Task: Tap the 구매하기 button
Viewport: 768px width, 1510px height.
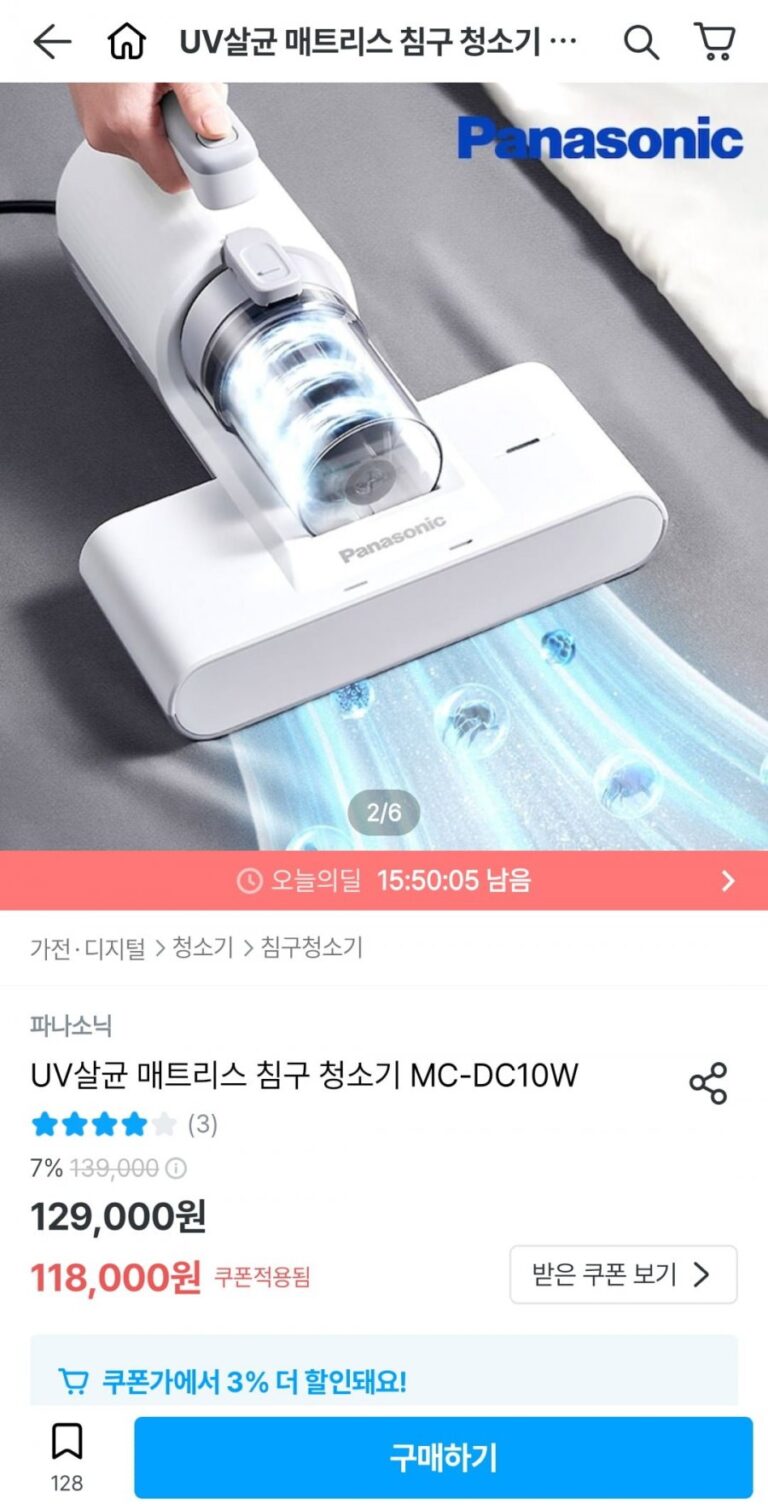Action: (443, 1457)
